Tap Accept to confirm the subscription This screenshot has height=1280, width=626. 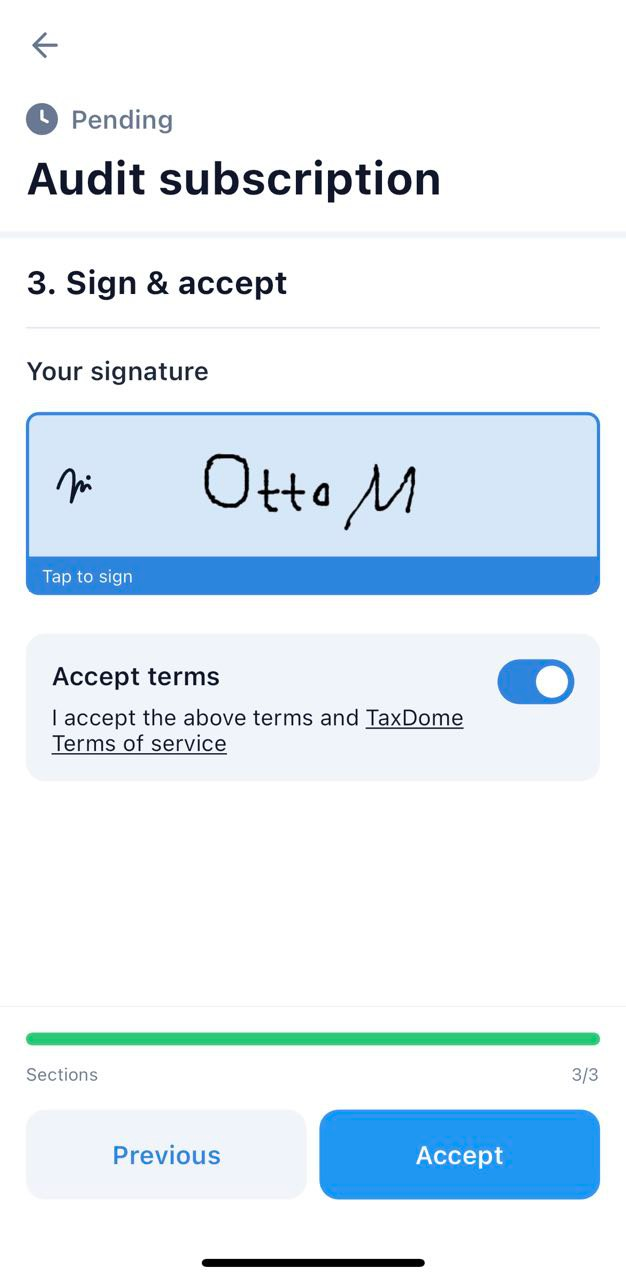pos(459,1154)
